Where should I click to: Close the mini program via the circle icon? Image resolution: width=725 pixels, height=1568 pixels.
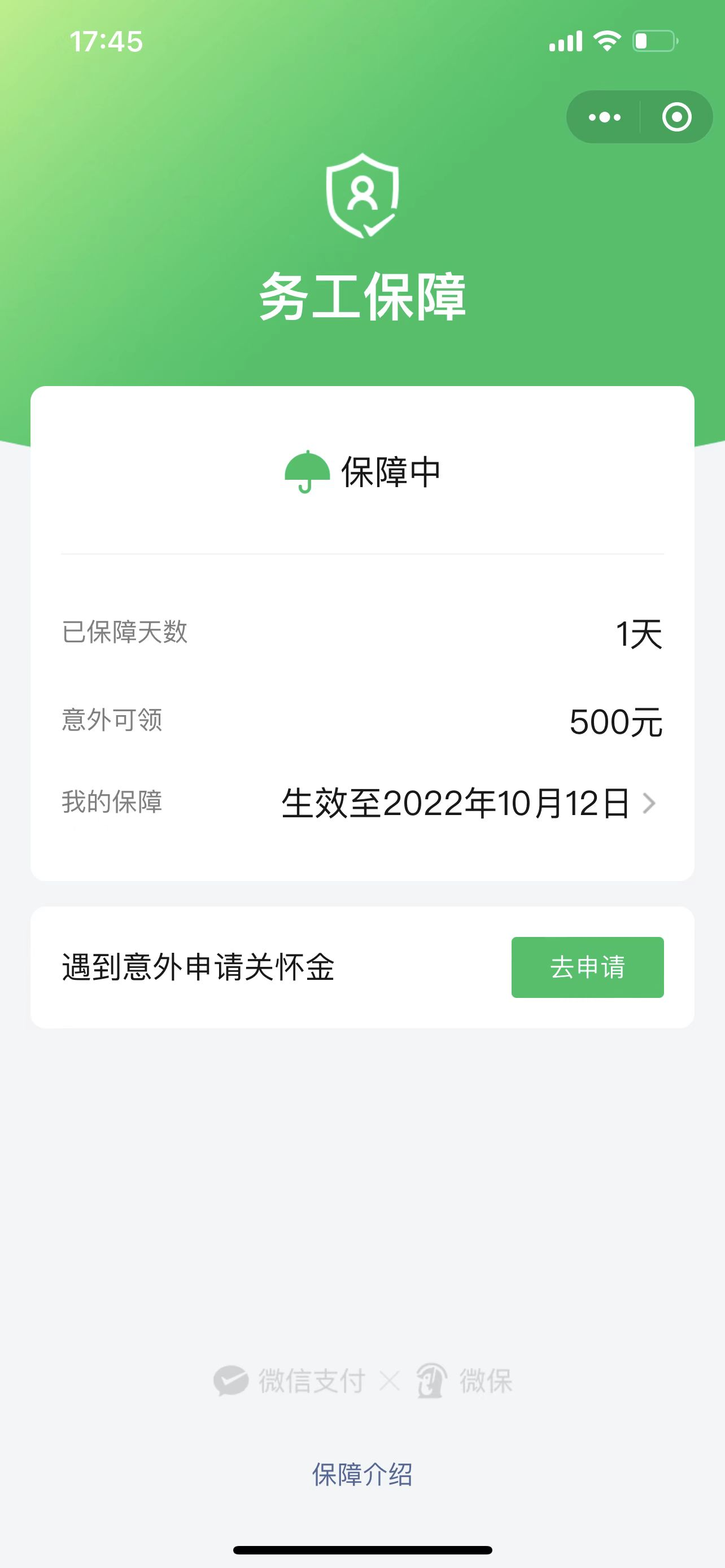[x=676, y=117]
